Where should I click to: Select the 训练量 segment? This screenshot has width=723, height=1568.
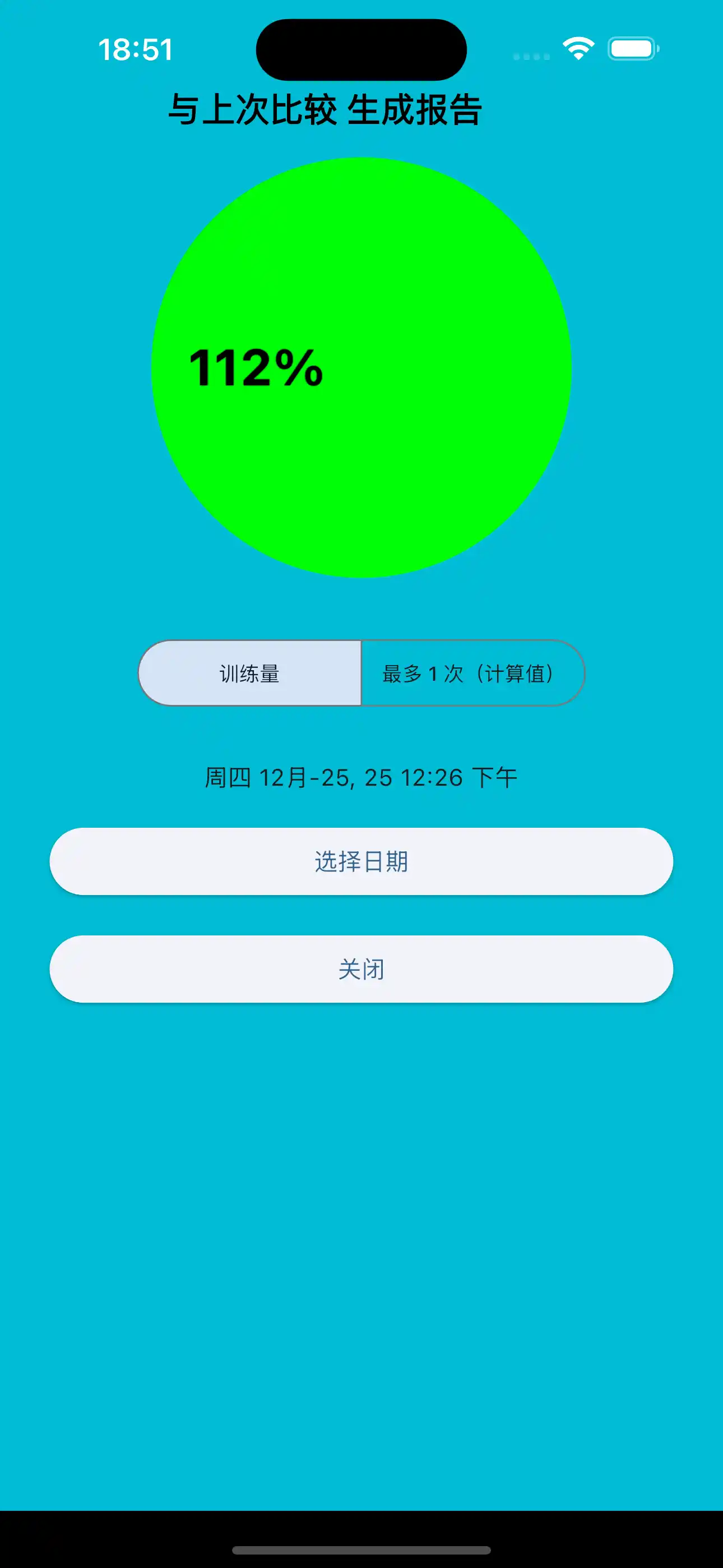(249, 673)
